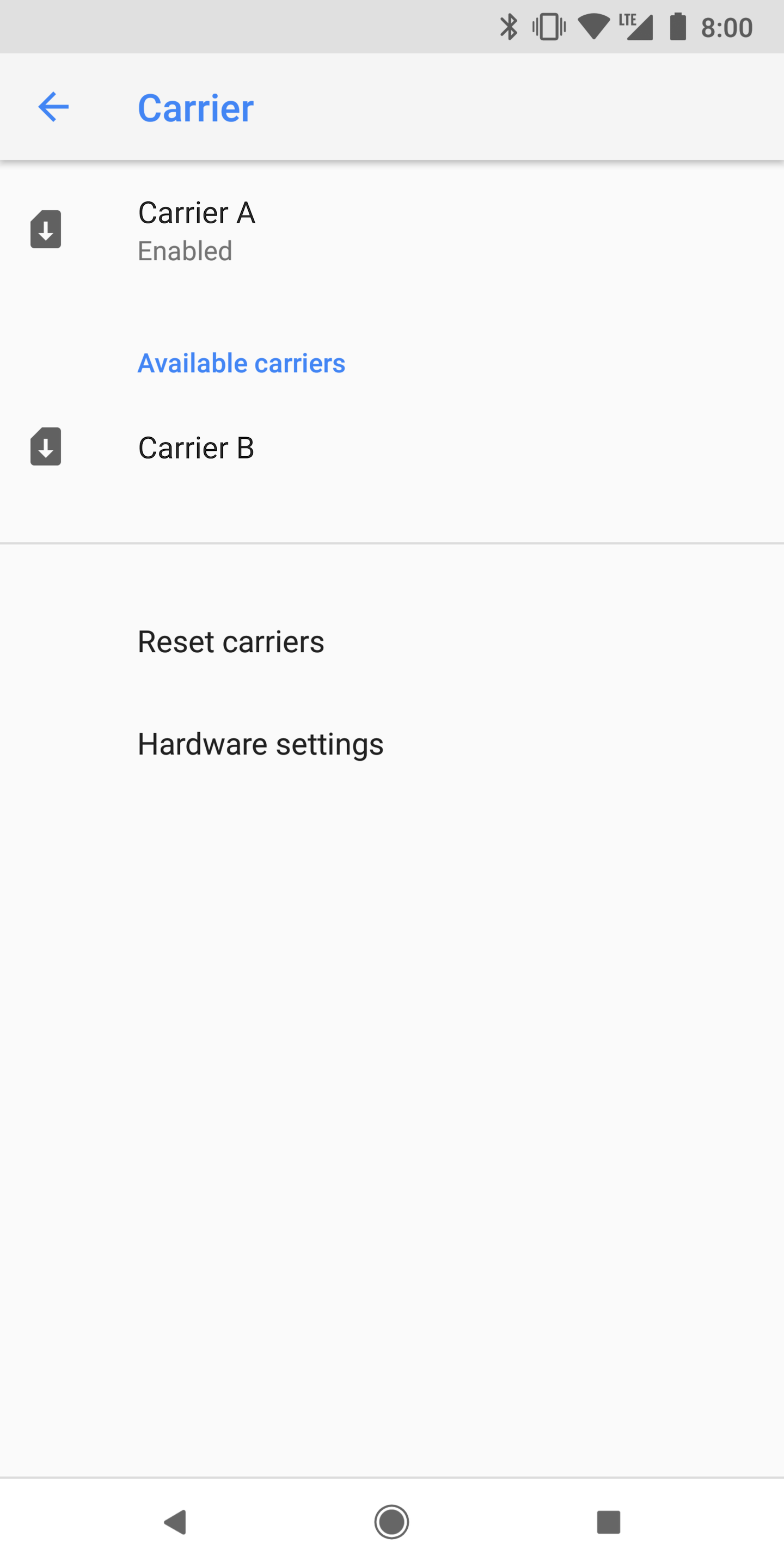Viewport: 784px width, 1568px height.
Task: Tap the Carrier B SIM card icon
Action: 46,448
